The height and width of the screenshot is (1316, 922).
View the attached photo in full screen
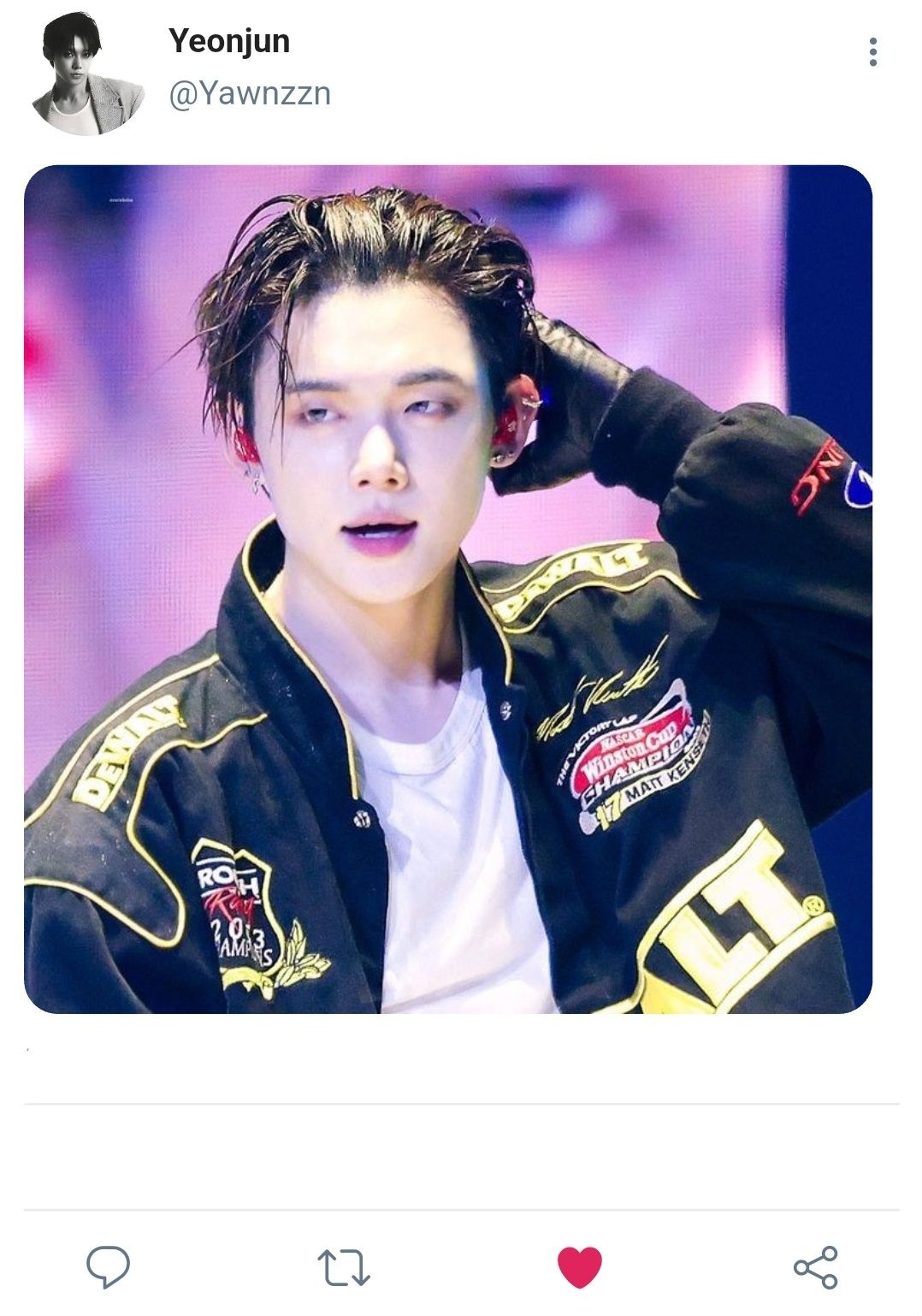pos(448,589)
